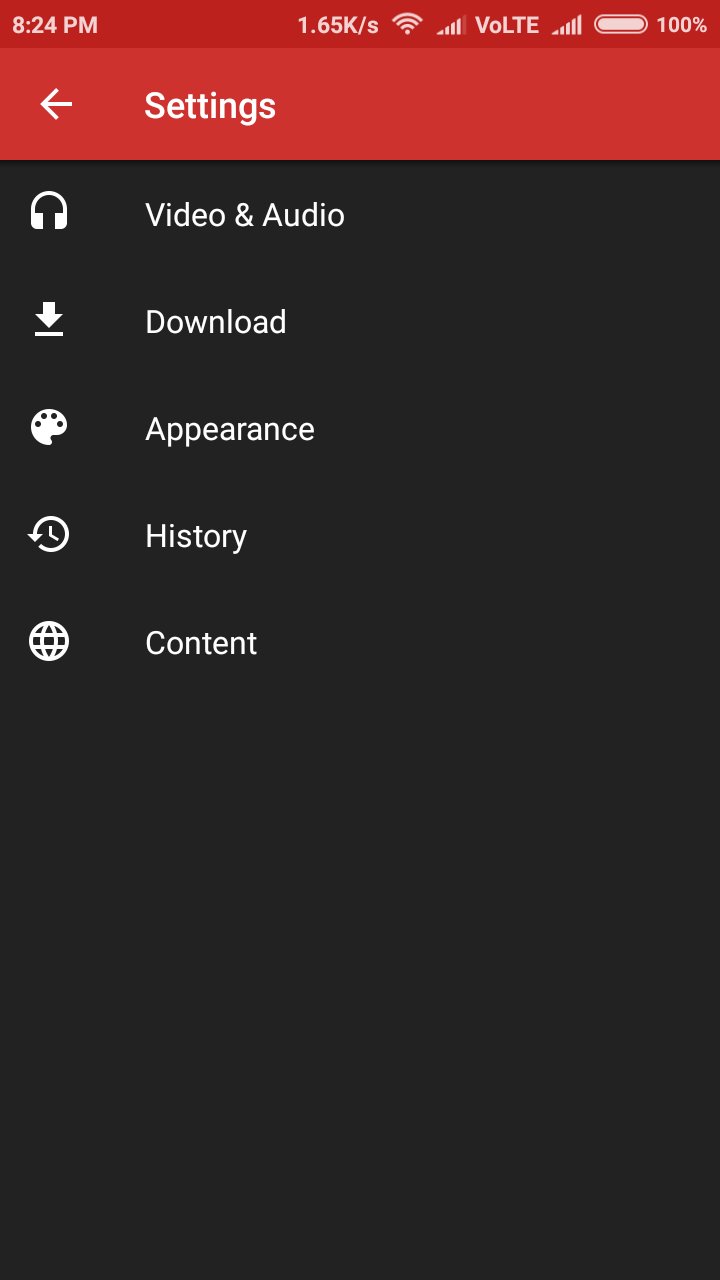Open the Download settings section

[215, 321]
